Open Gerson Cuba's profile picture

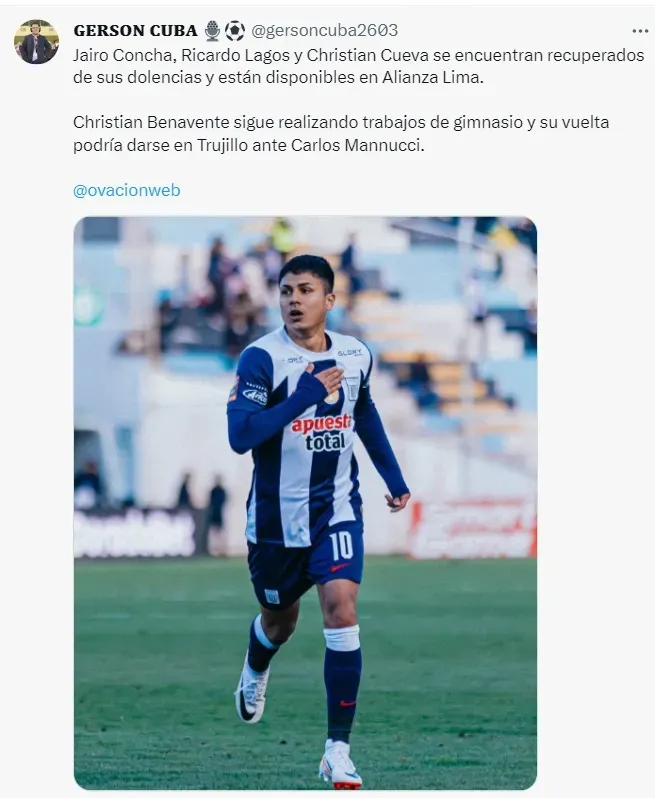pos(36,42)
